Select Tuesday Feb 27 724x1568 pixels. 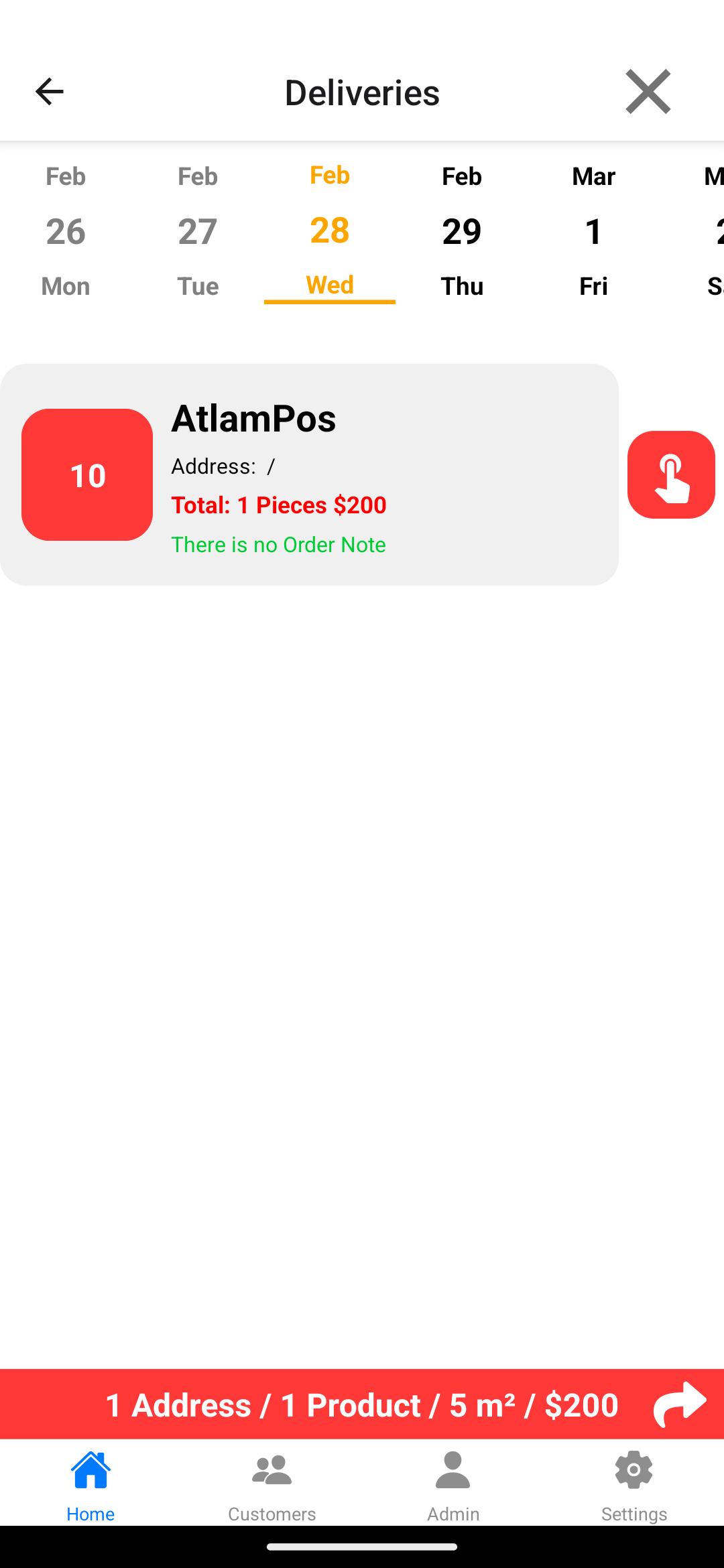coord(198,231)
